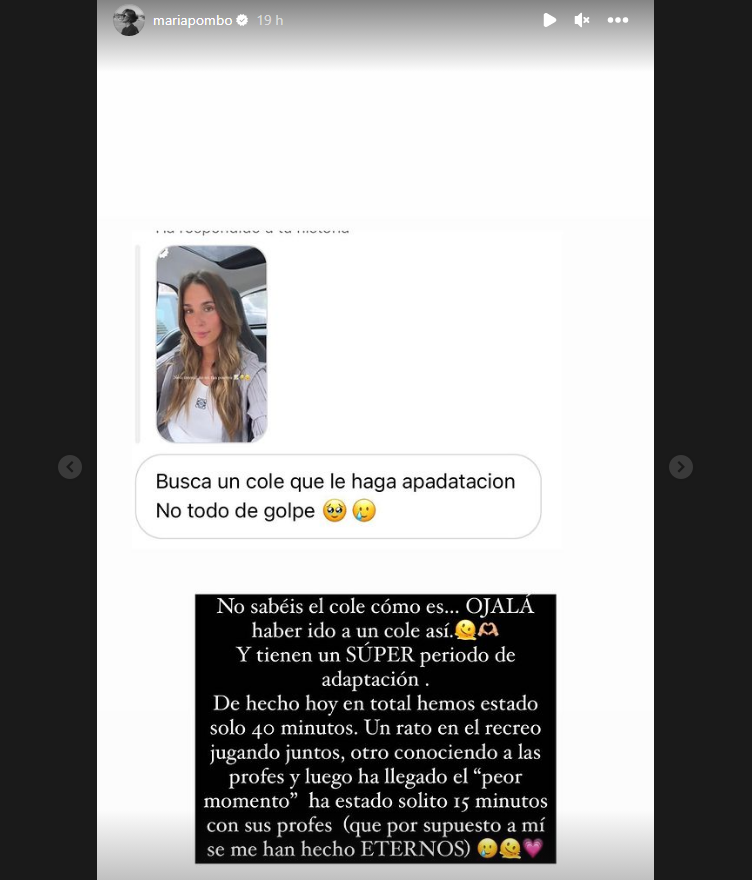The height and width of the screenshot is (880, 752).
Task: Go to the previous story
Action: click(70, 467)
